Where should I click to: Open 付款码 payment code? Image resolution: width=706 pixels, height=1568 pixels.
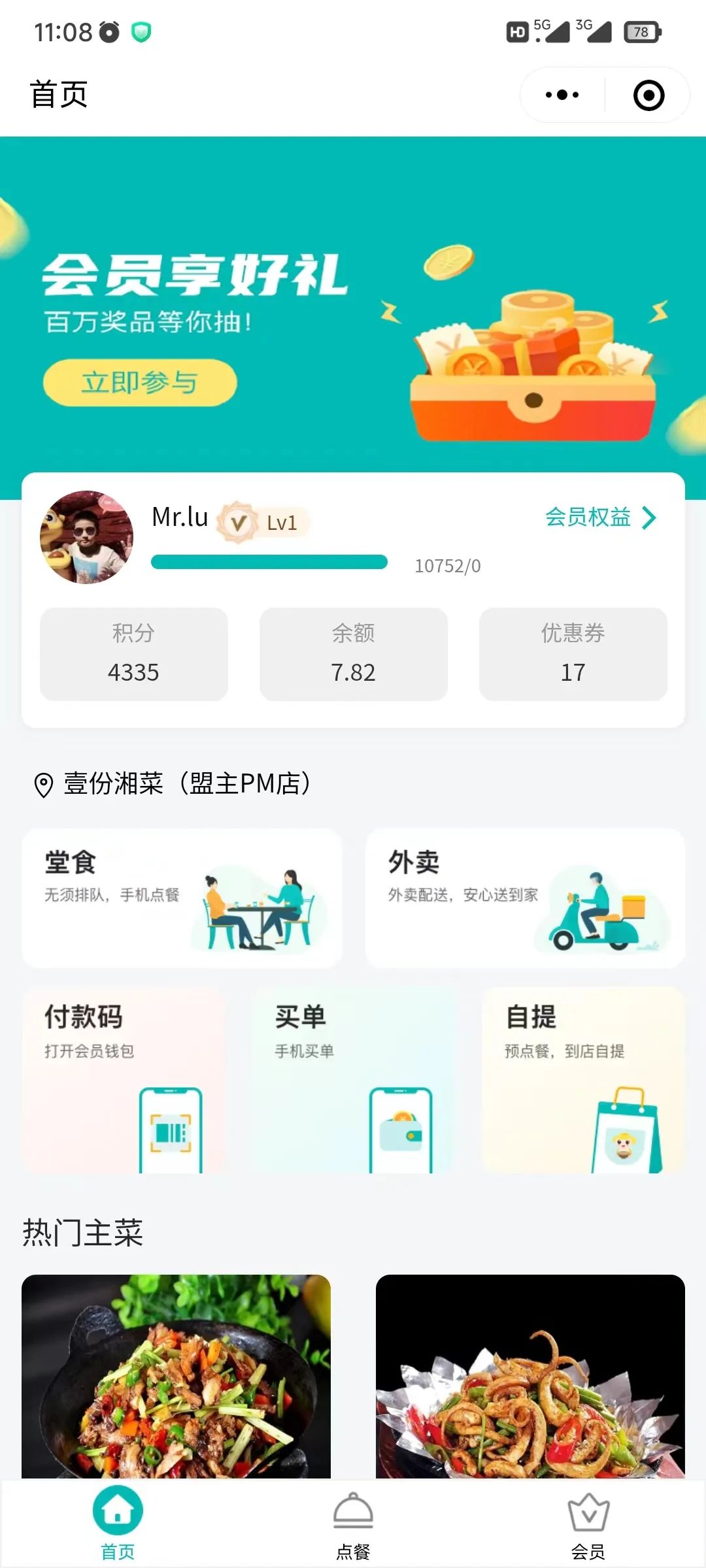pos(124,1079)
